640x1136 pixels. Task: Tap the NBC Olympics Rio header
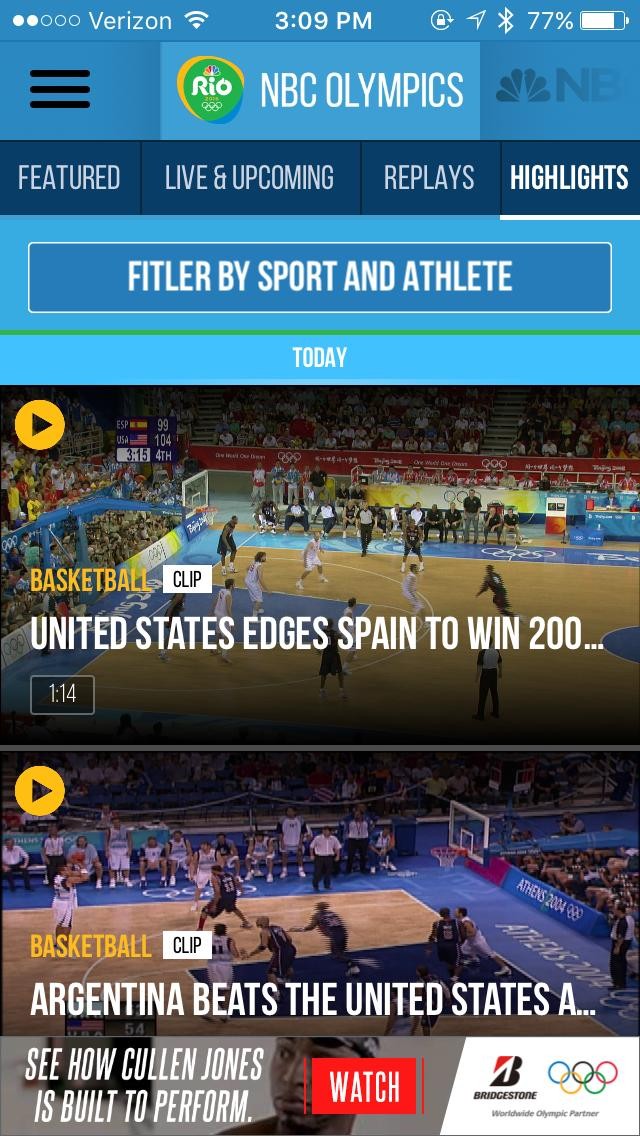coord(320,90)
